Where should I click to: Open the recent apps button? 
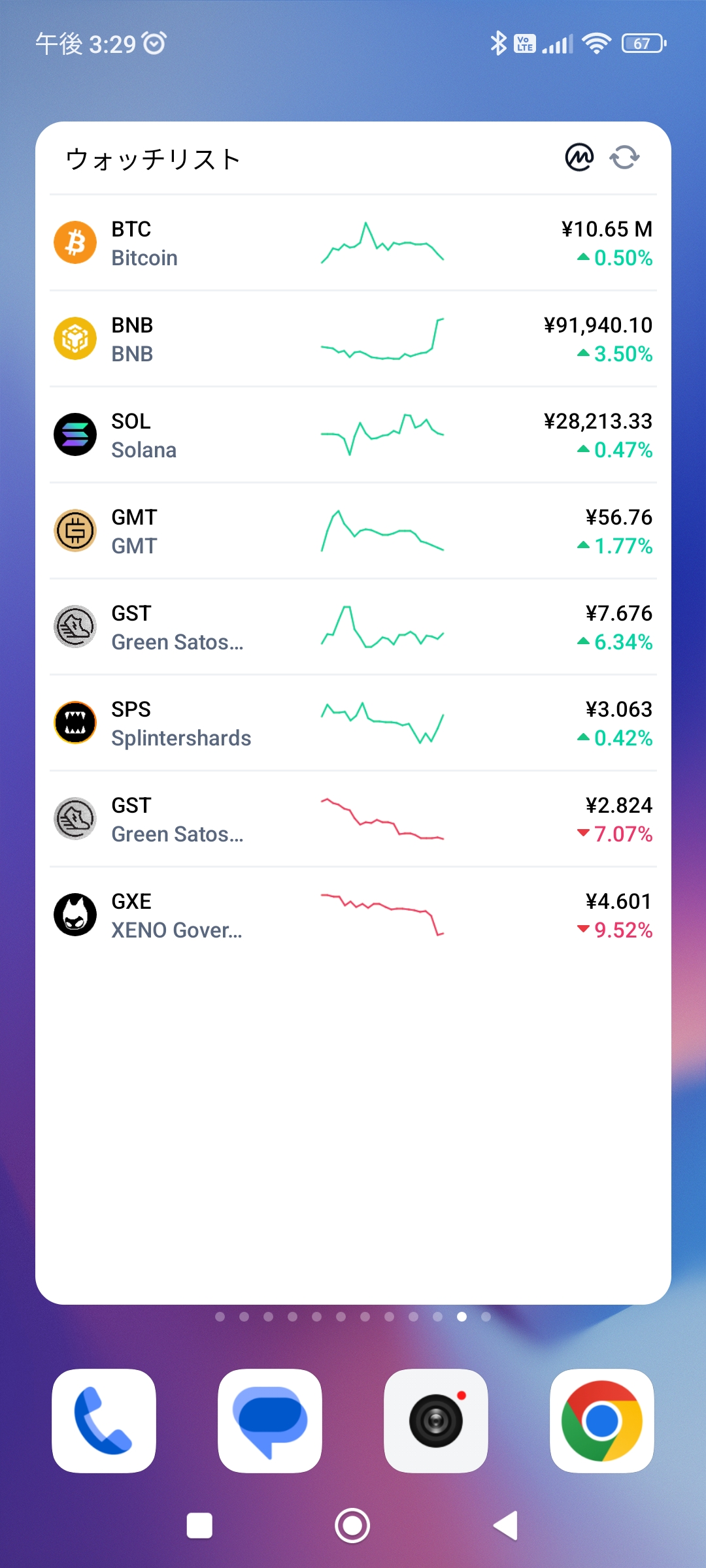(199, 1526)
